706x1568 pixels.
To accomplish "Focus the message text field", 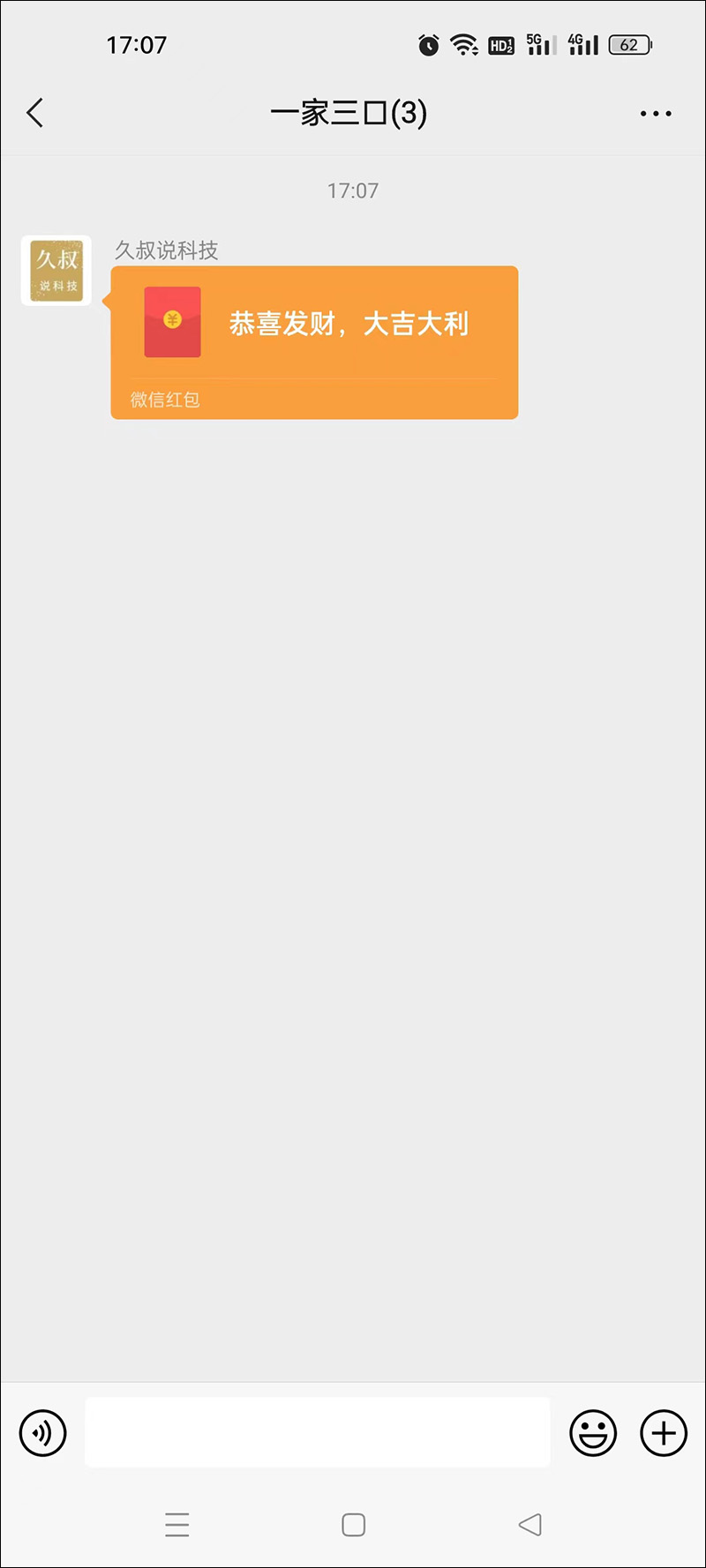I will point(318,1432).
